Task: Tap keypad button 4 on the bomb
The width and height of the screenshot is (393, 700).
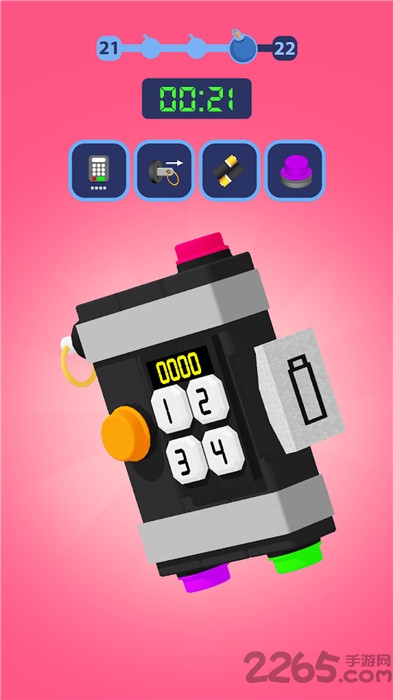Action: (223, 450)
